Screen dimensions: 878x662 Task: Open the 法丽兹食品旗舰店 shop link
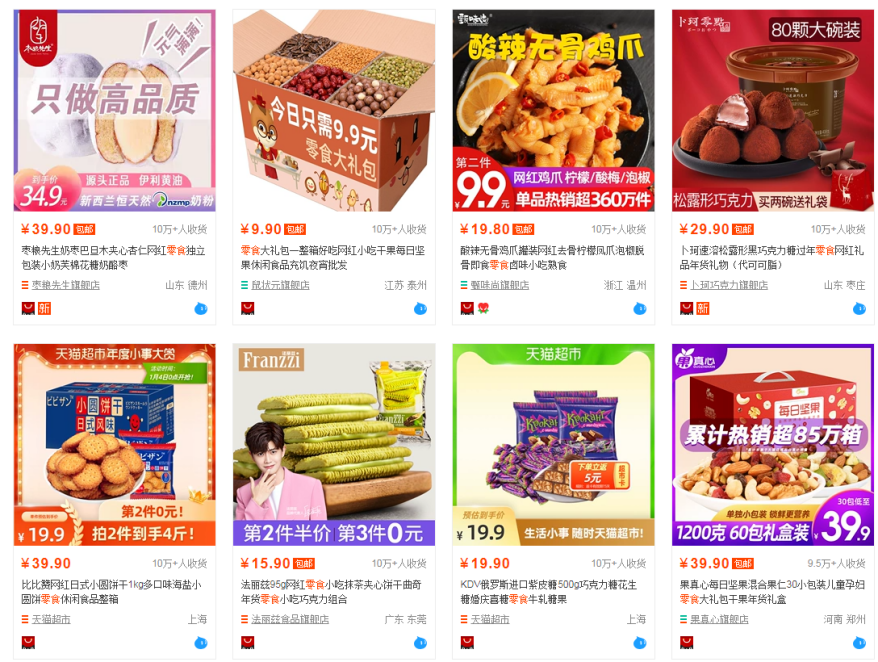click(290, 620)
